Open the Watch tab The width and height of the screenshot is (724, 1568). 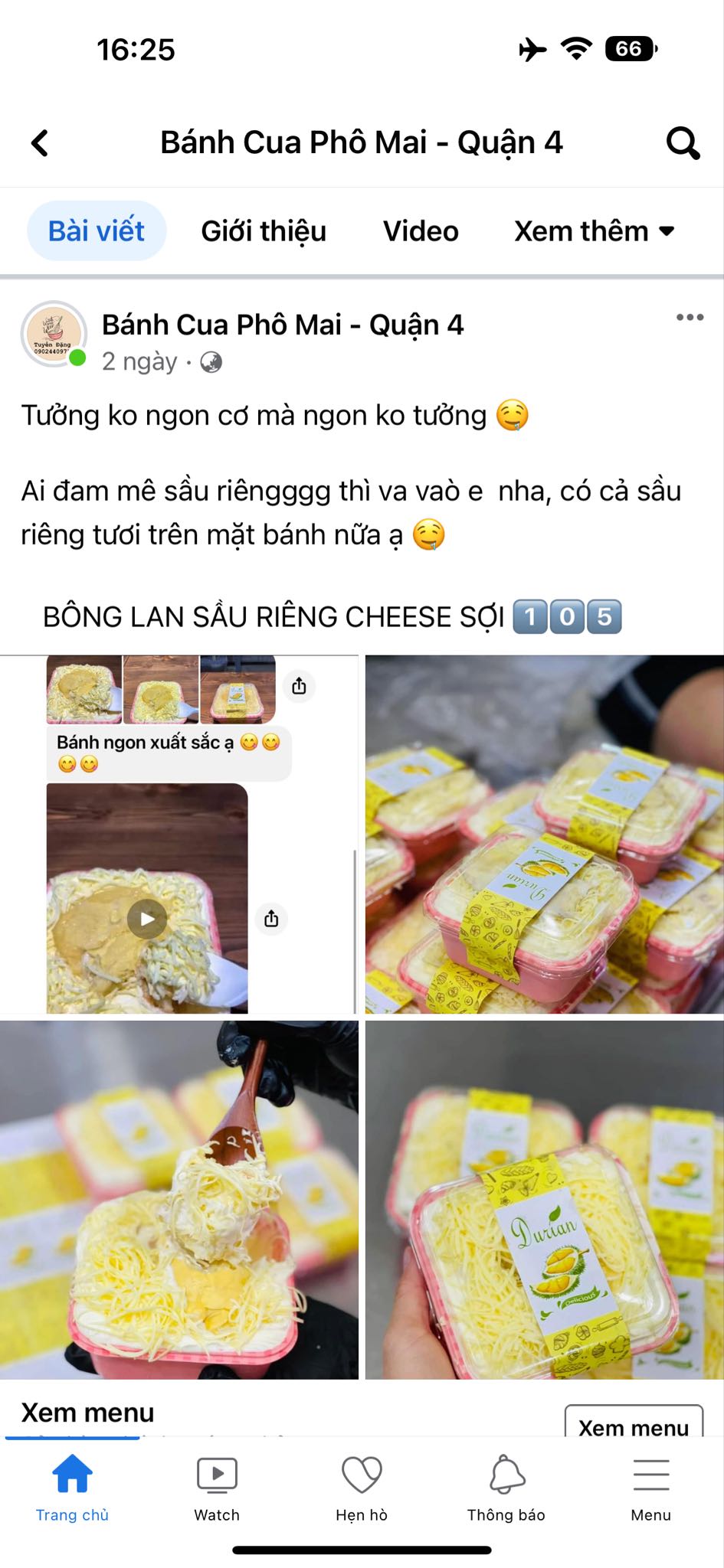point(217,1488)
